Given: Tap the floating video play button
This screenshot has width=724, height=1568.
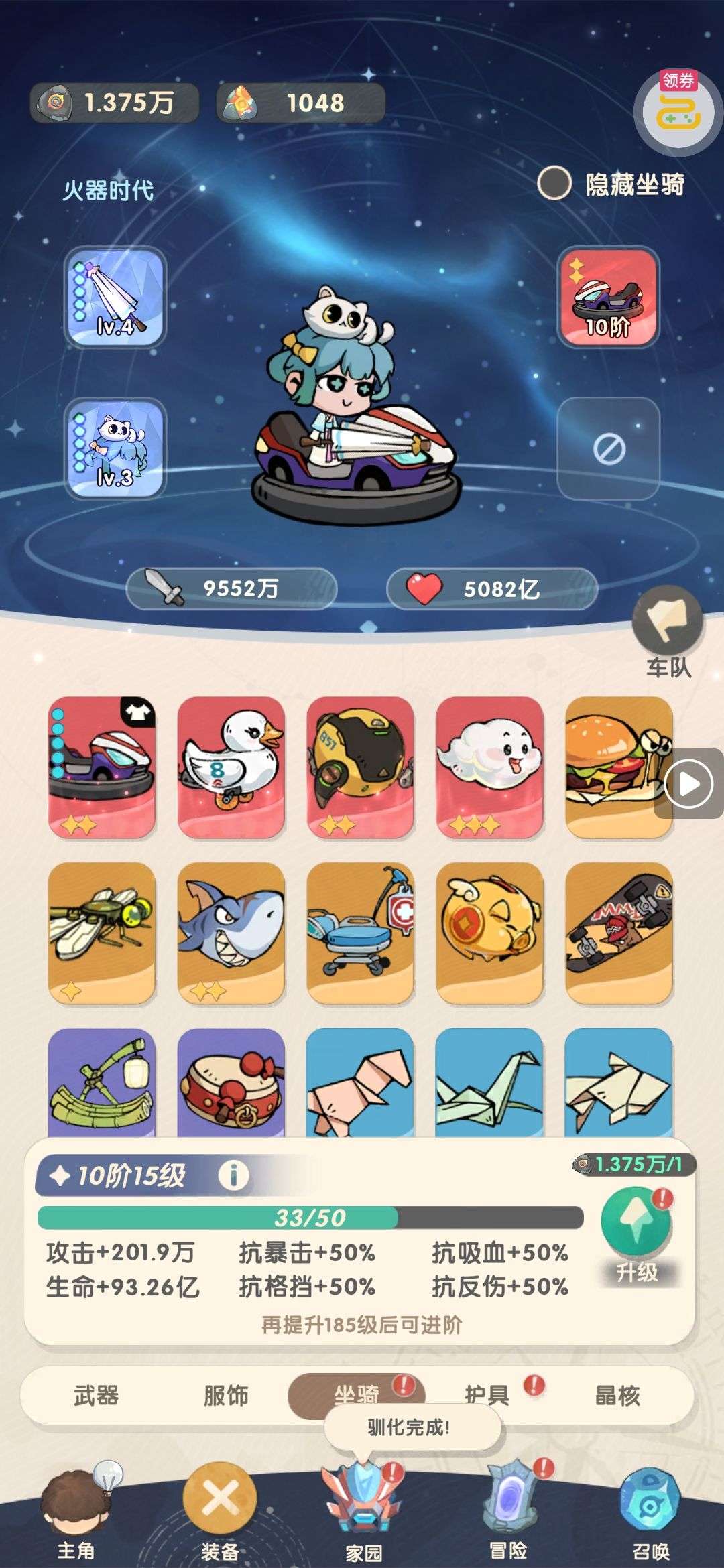Looking at the screenshot, I should [688, 783].
